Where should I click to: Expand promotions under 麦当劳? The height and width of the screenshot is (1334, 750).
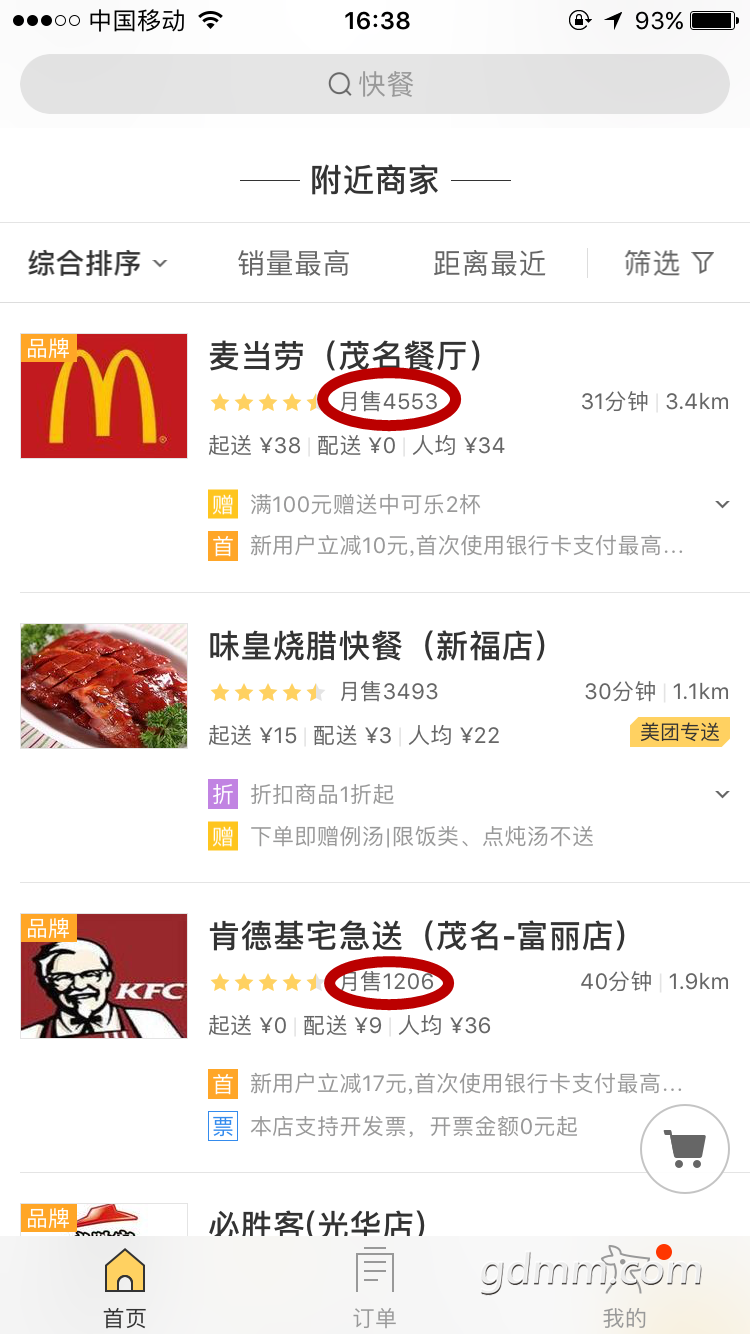(722, 504)
